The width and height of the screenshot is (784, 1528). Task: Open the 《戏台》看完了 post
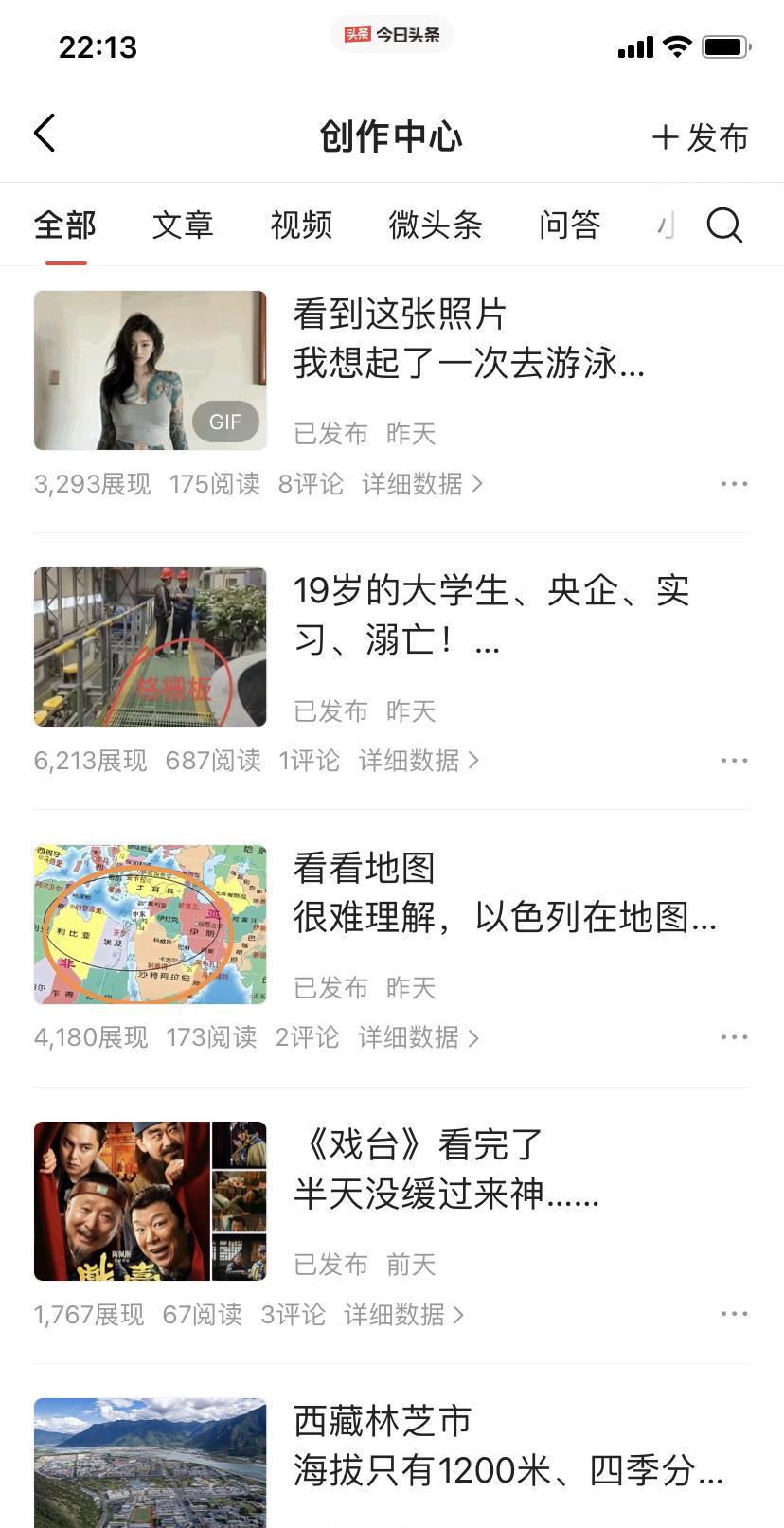[x=445, y=1170]
